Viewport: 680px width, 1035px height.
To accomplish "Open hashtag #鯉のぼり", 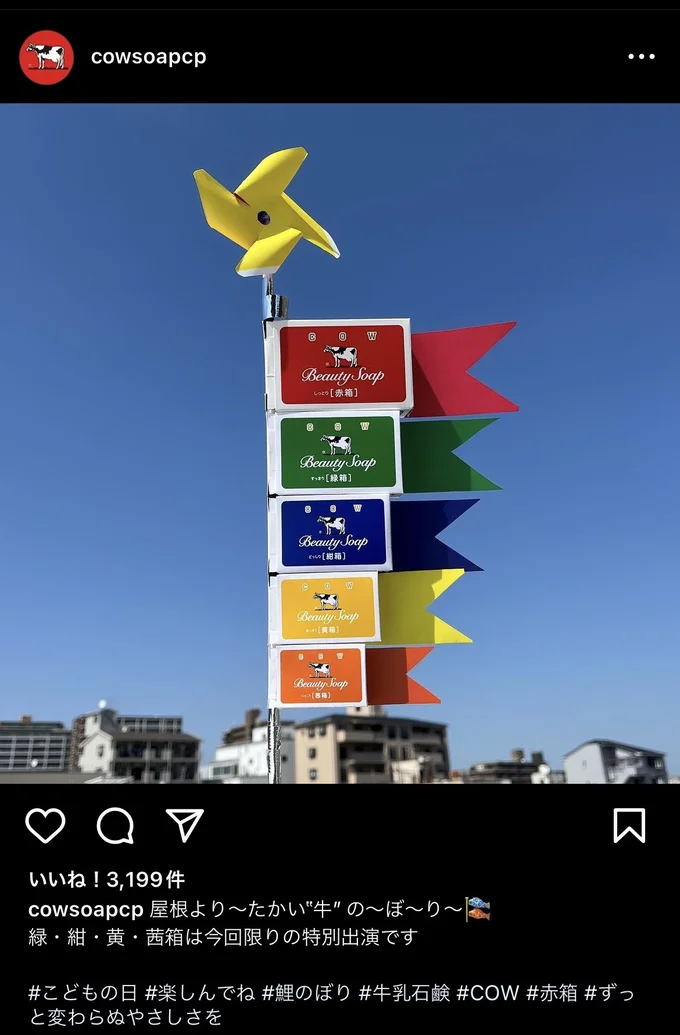I will point(307,993).
